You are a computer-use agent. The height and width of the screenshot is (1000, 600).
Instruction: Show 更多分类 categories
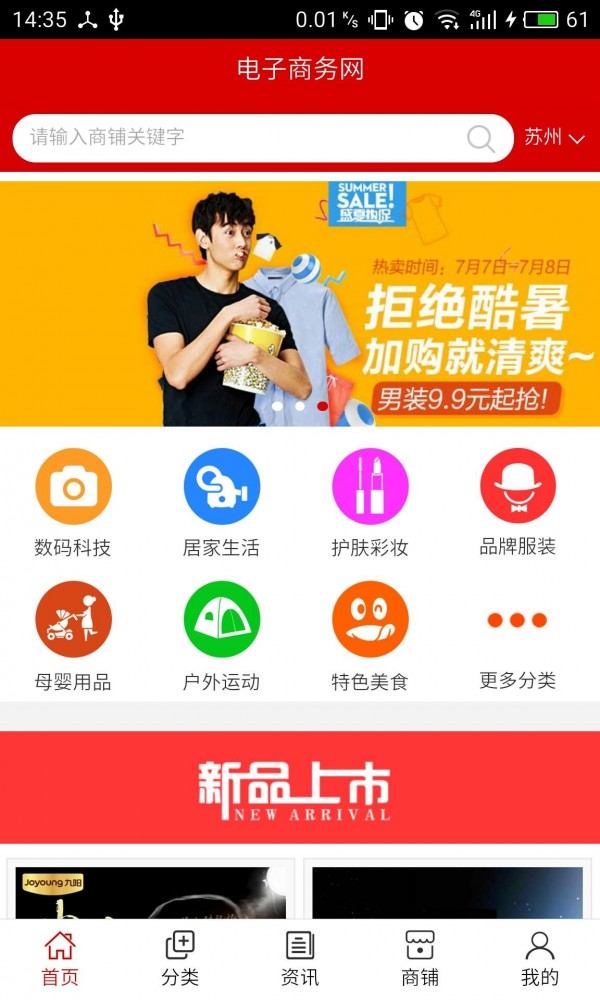point(518,637)
